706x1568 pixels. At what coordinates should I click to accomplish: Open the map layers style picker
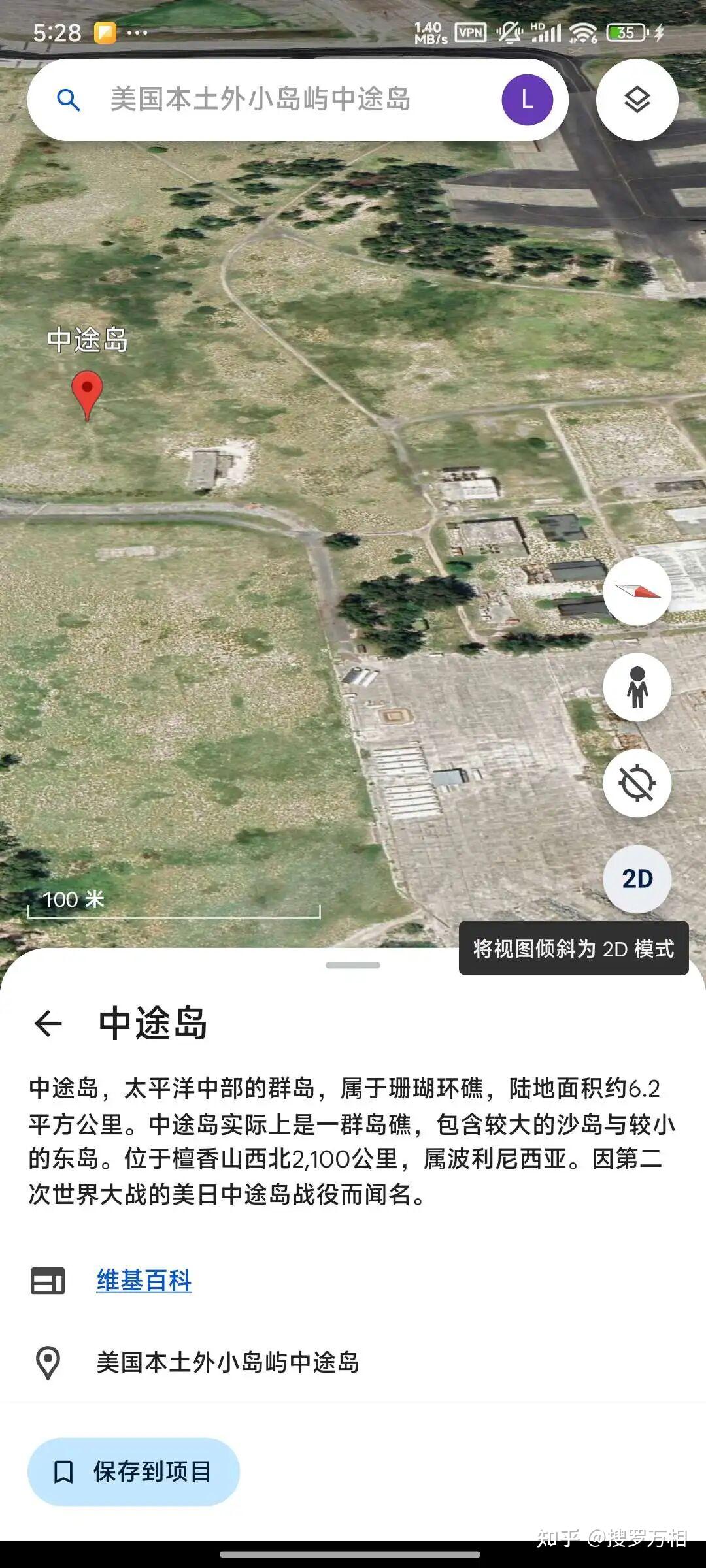point(637,99)
